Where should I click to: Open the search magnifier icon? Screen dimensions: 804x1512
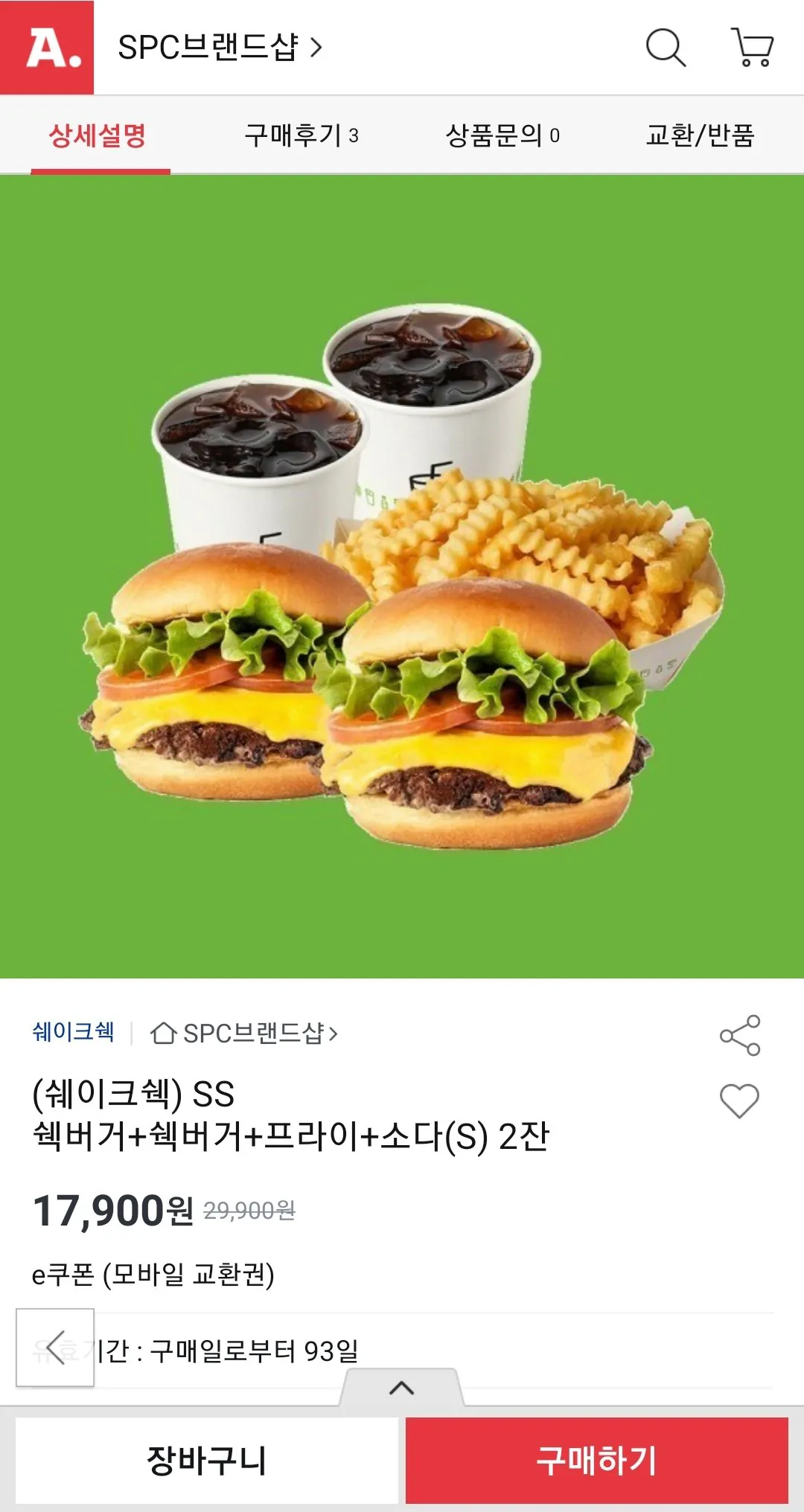[x=665, y=48]
